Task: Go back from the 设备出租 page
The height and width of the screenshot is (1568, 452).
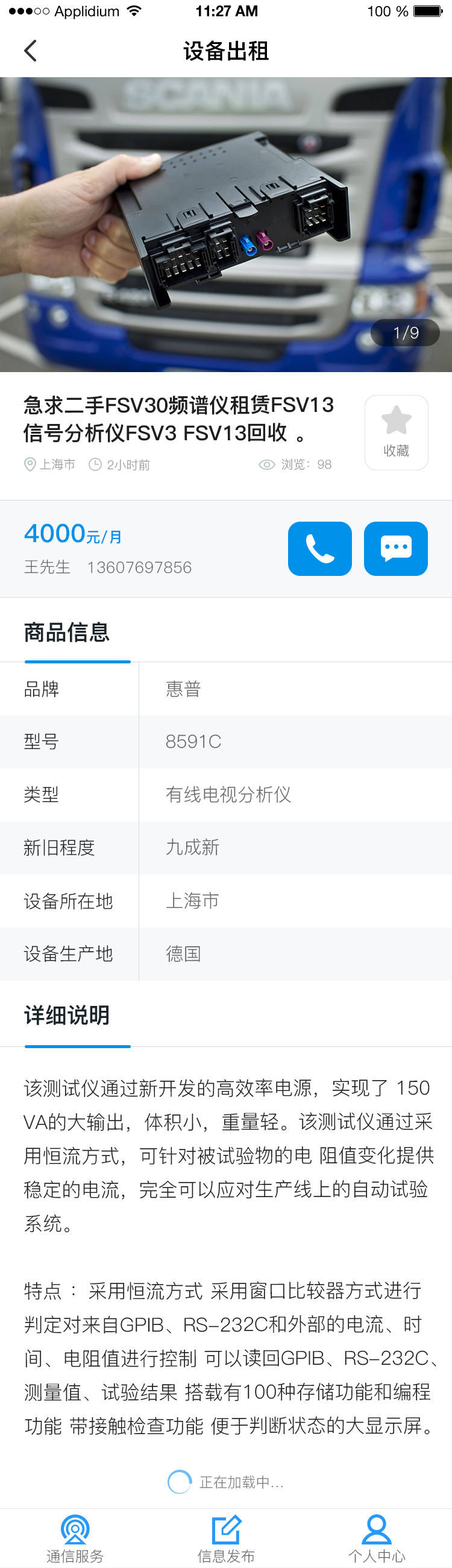Action: point(30,51)
